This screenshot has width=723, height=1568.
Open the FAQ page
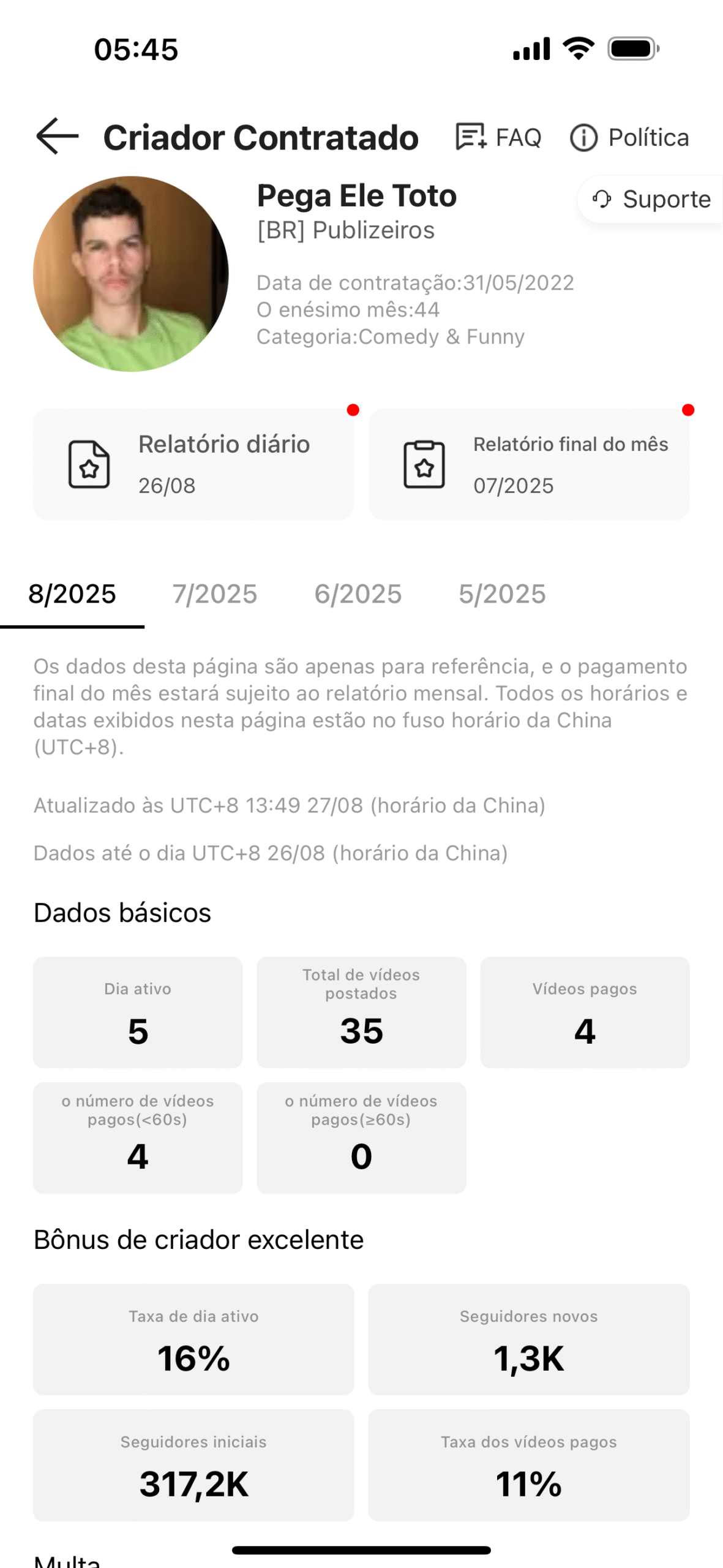click(x=499, y=137)
